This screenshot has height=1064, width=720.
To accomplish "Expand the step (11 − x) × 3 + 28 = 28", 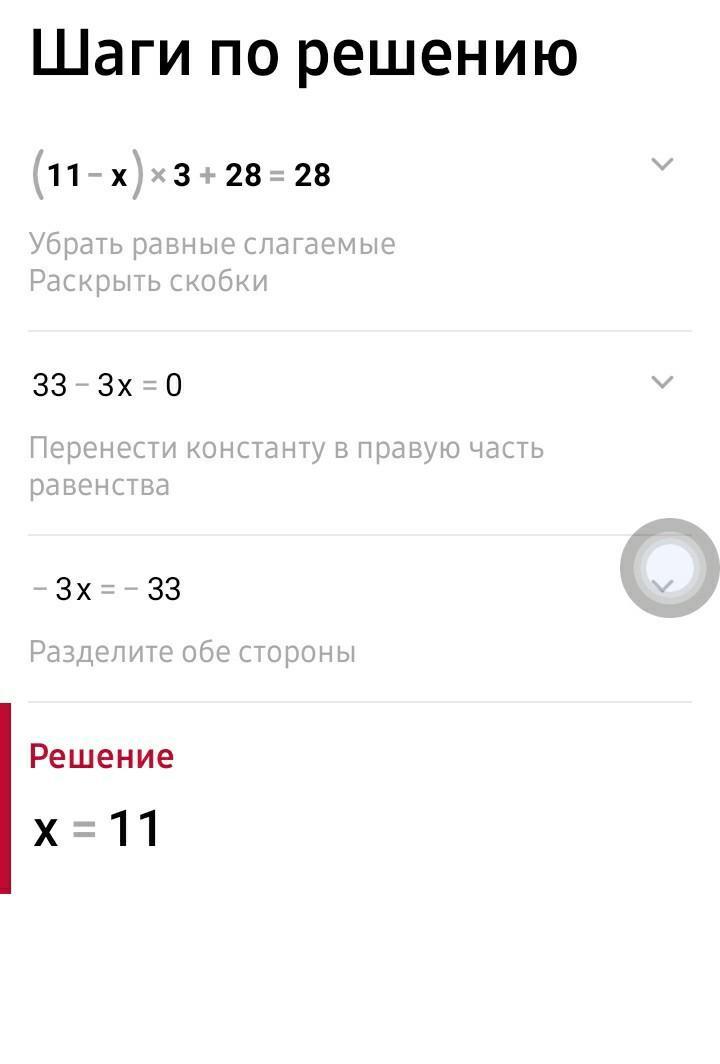I will (x=662, y=164).
